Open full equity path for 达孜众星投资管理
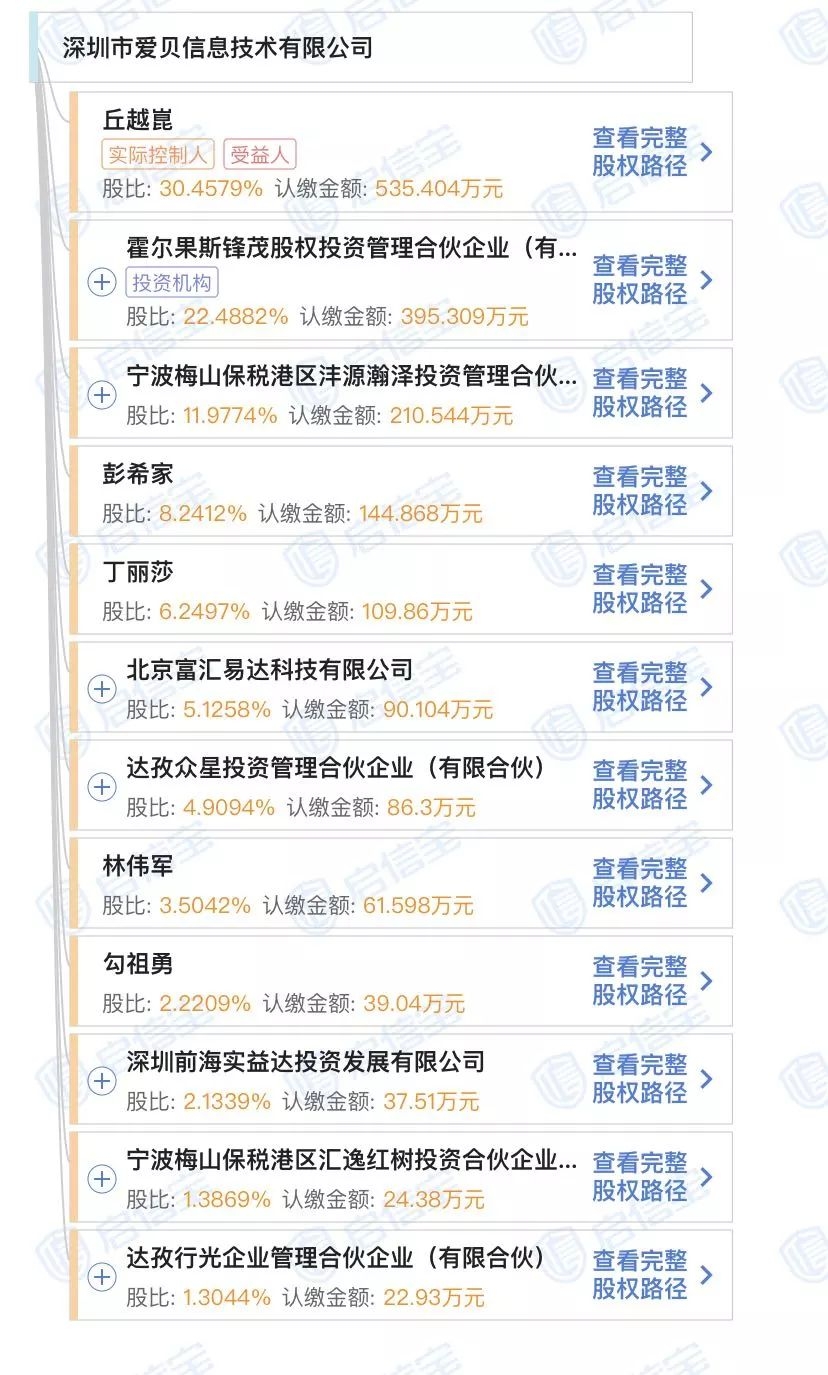 point(651,785)
